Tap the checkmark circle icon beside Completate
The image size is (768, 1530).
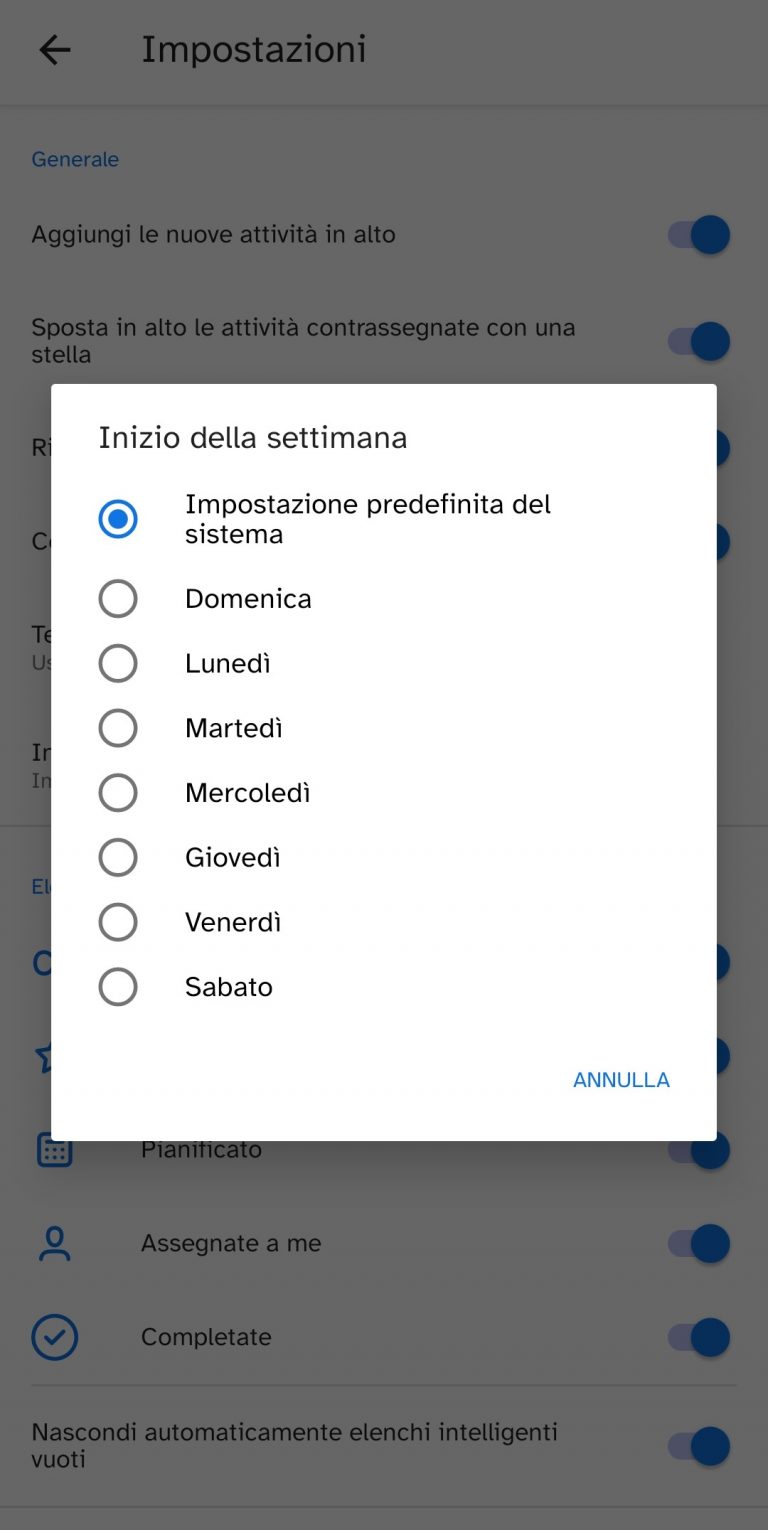pyautogui.click(x=53, y=1337)
